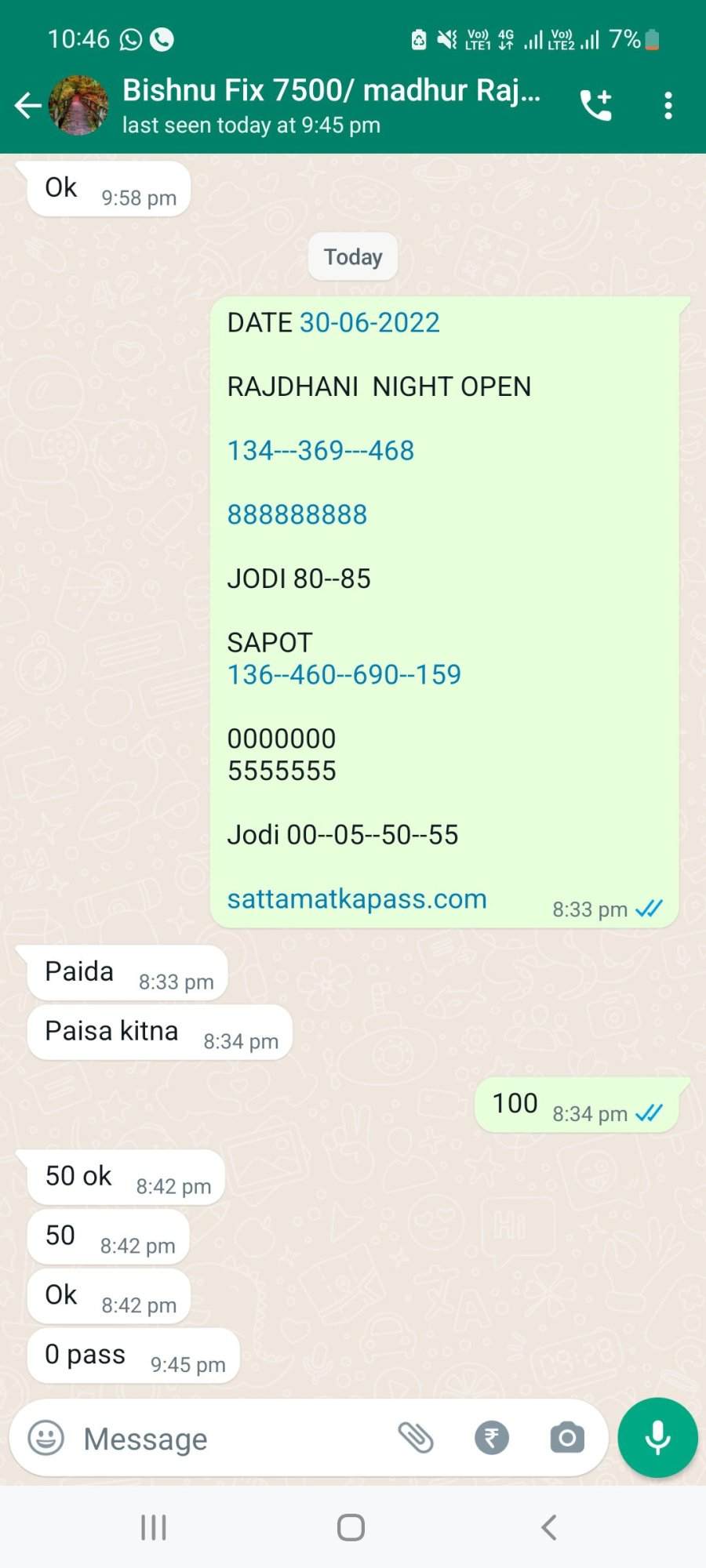Record a voice message with microphone
Viewport: 706px width, 1568px height.
click(657, 1438)
